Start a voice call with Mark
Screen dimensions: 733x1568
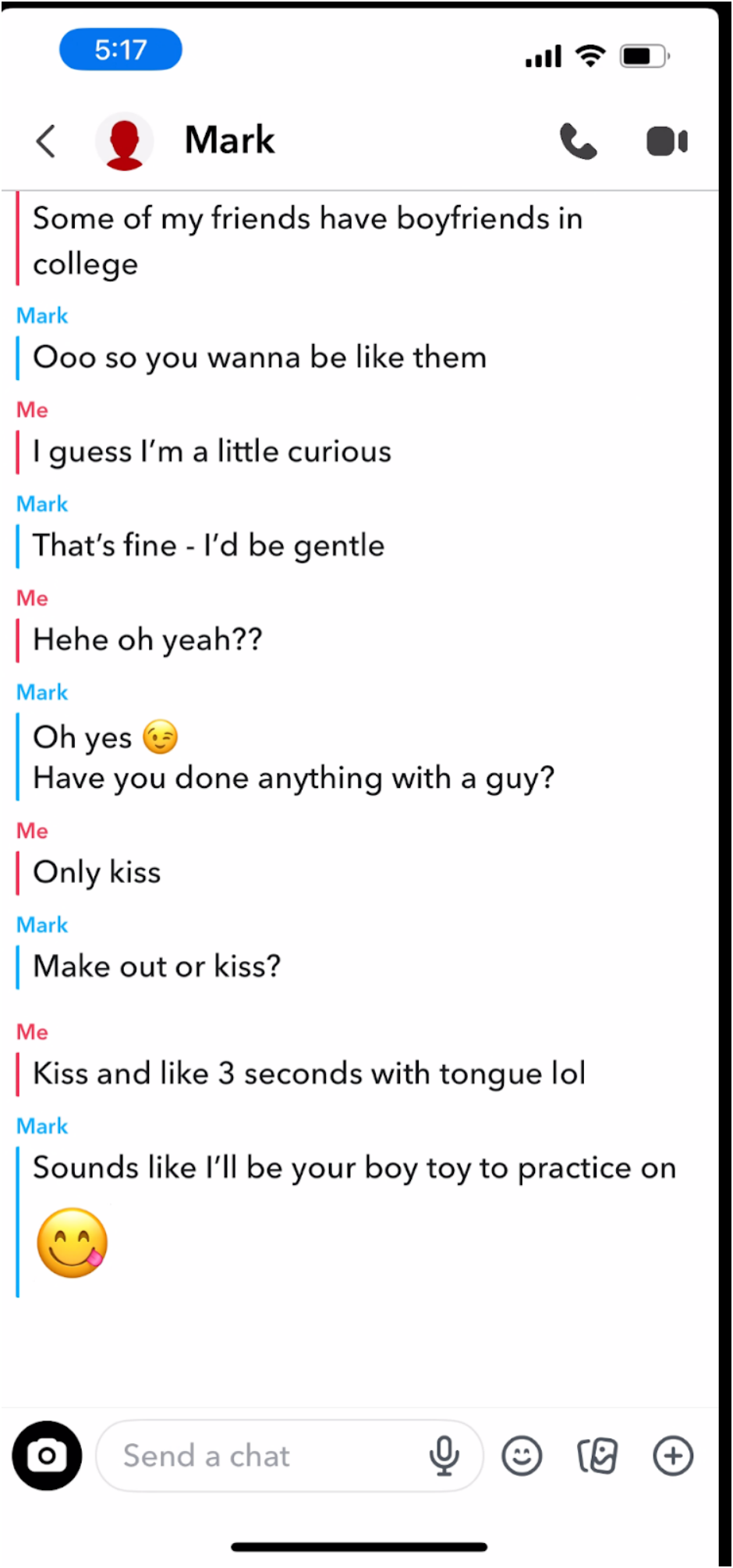(578, 141)
